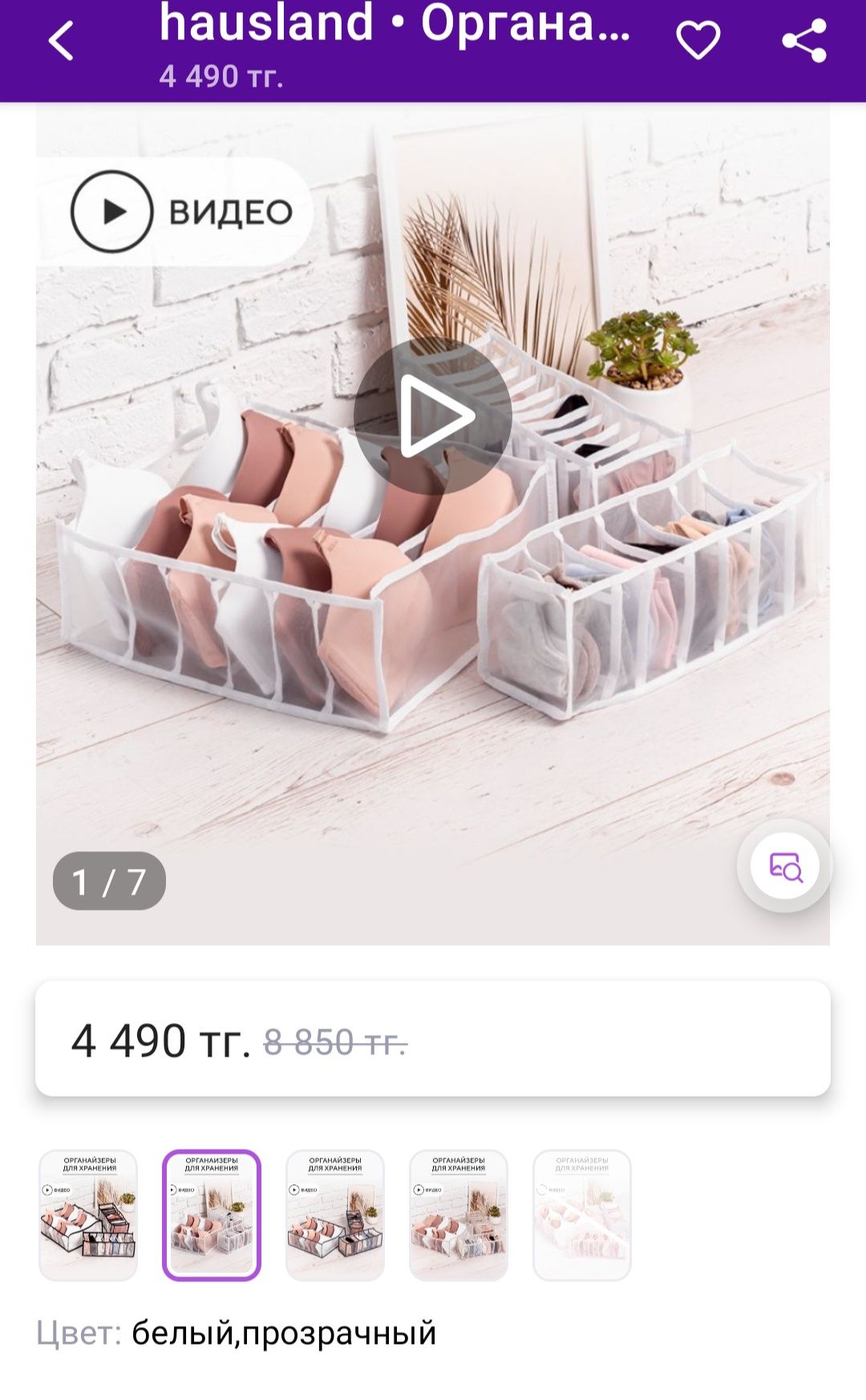Add product to favorites with heart icon
Viewport: 866px width, 1400px height.
click(698, 41)
